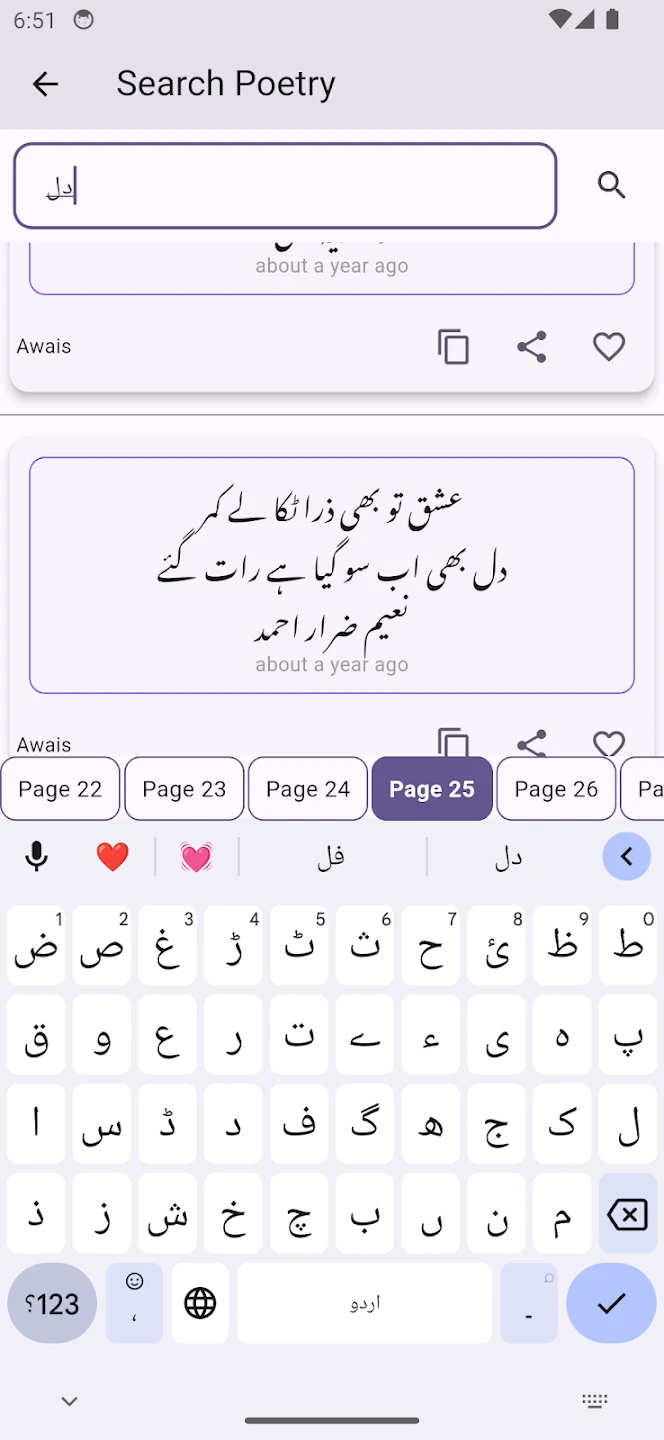Screen dimensions: 664x1440
Task: Confirm input with the checkmark key
Action: click(x=611, y=1303)
